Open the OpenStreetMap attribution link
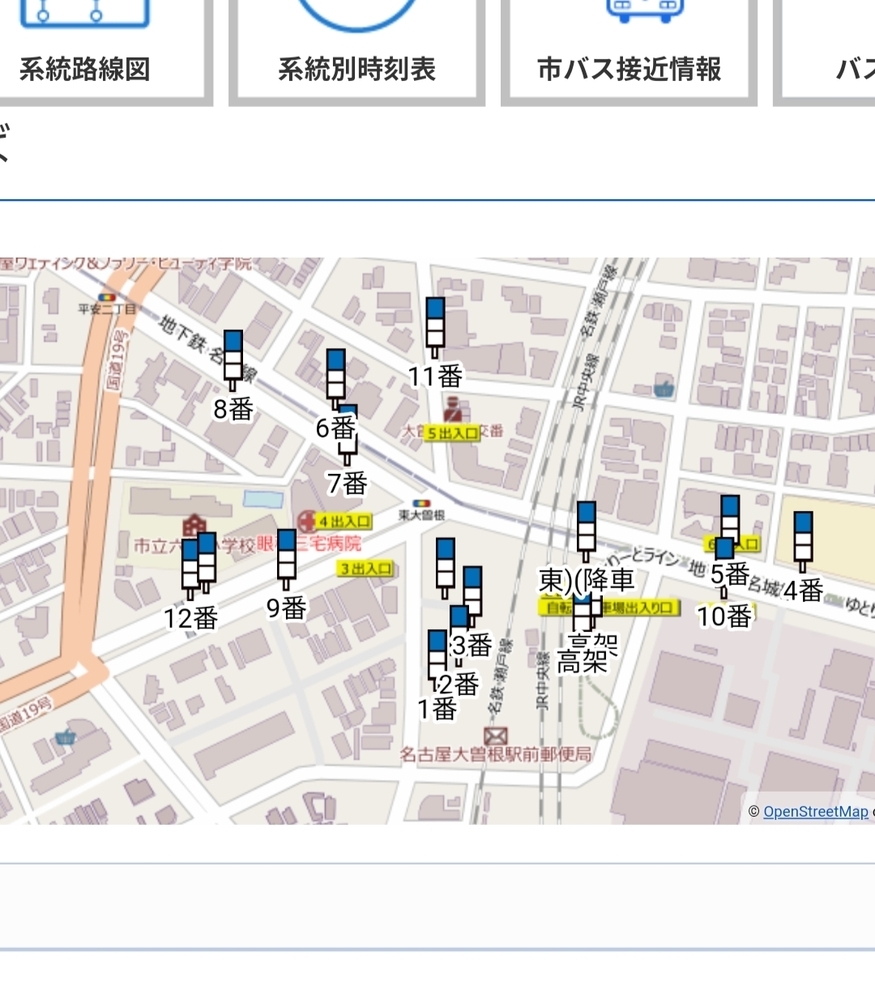The height and width of the screenshot is (999, 875). point(815,811)
